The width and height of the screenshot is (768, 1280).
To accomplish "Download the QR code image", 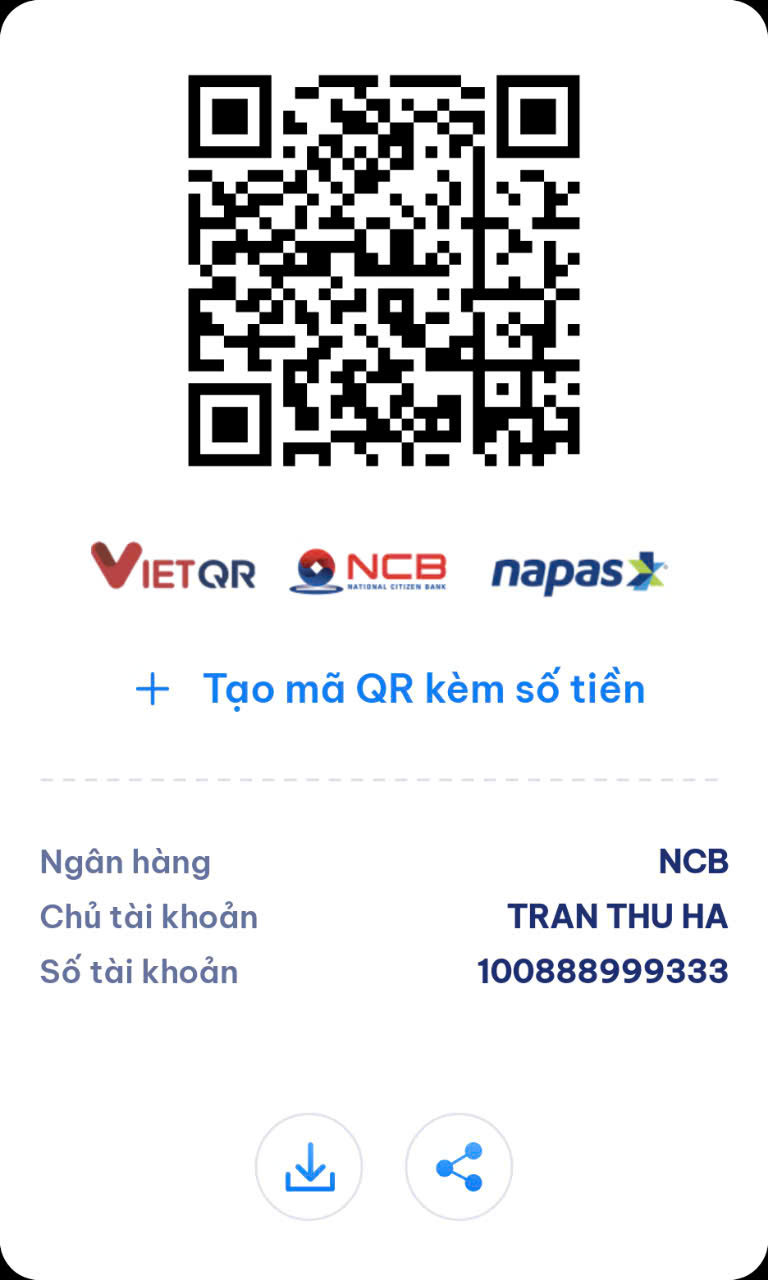I will click(x=309, y=1167).
